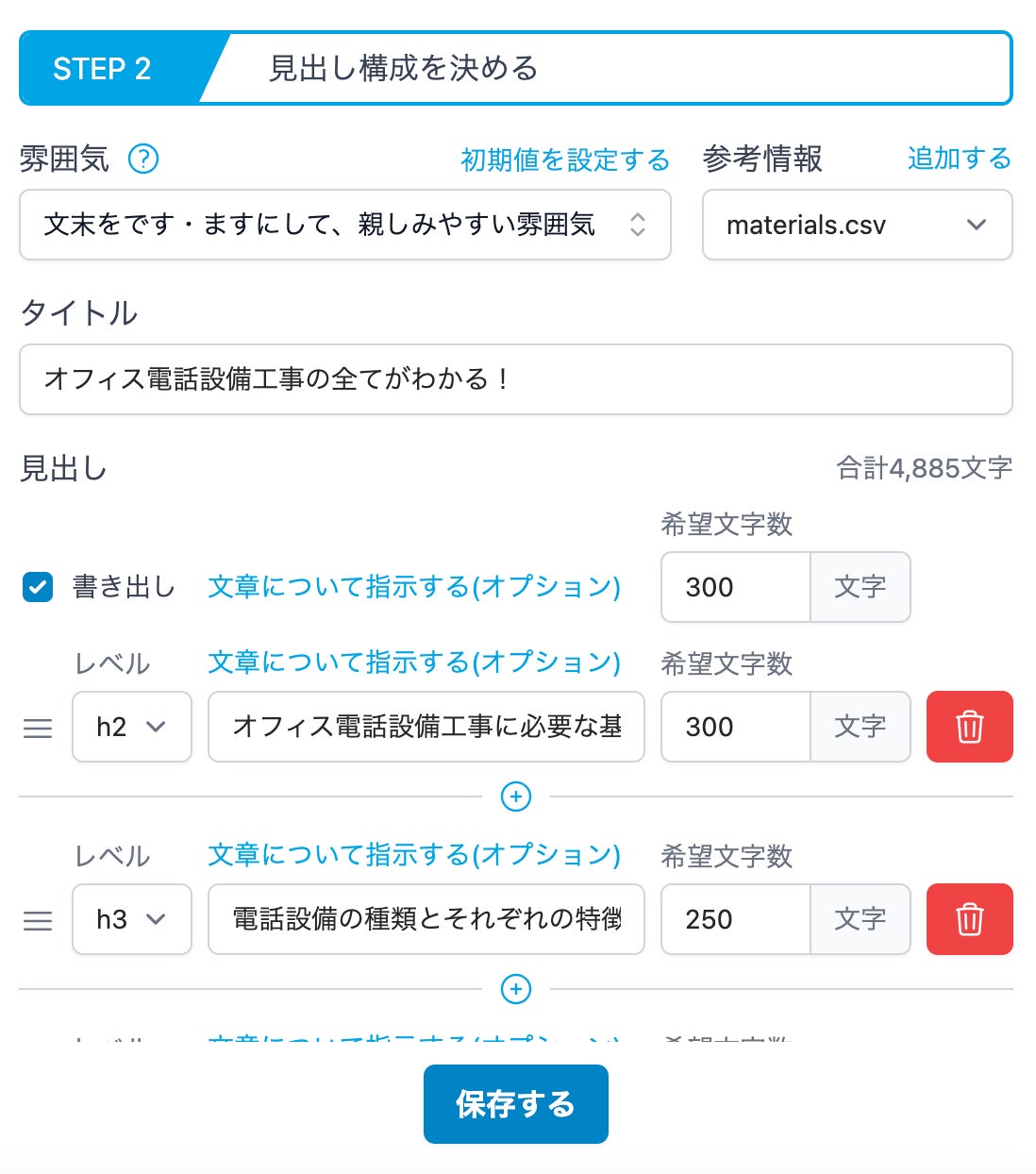The width and height of the screenshot is (1036, 1174).
Task: Delete the h3 heading row
Action: point(969,919)
